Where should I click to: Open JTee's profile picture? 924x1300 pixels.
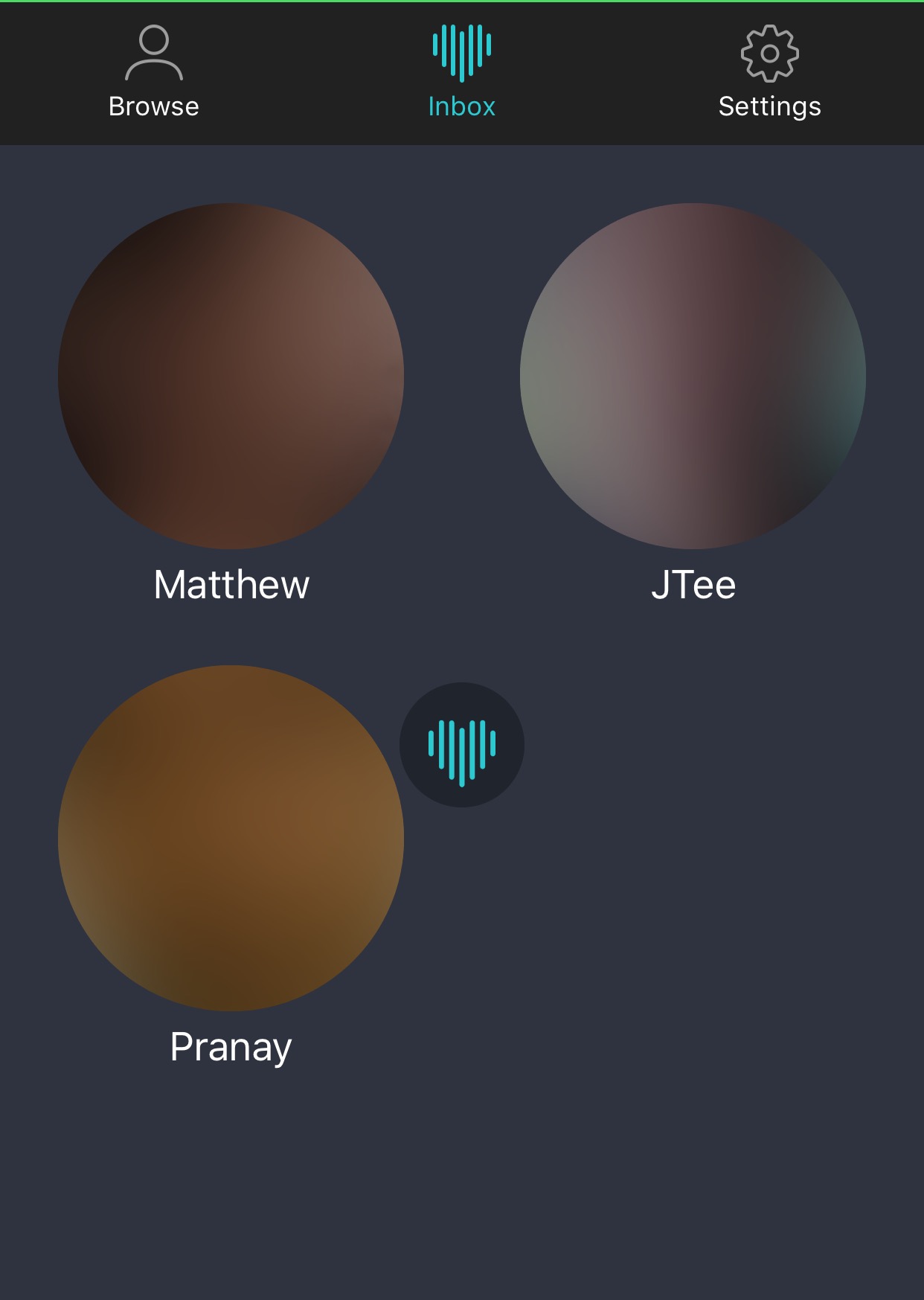point(693,377)
